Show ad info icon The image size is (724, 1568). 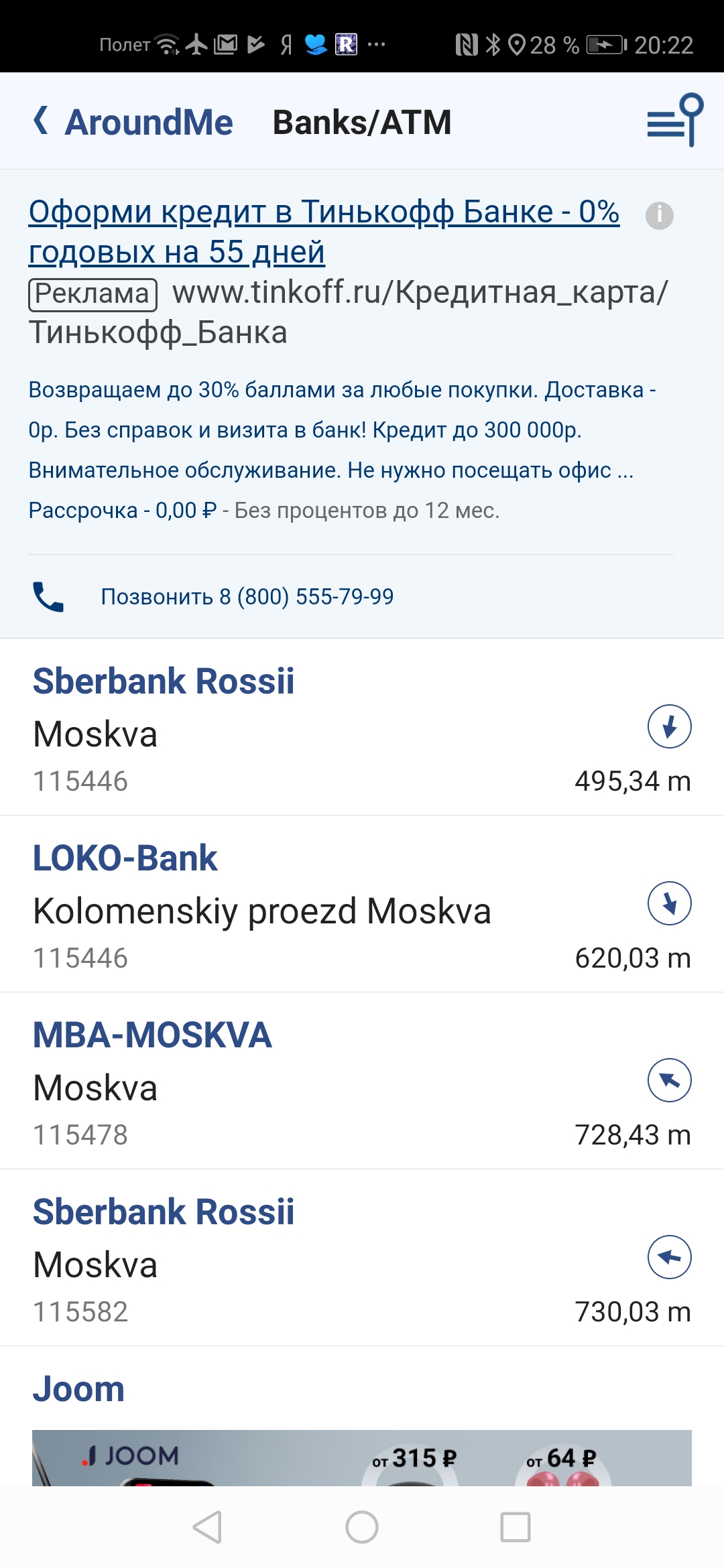coord(659,215)
